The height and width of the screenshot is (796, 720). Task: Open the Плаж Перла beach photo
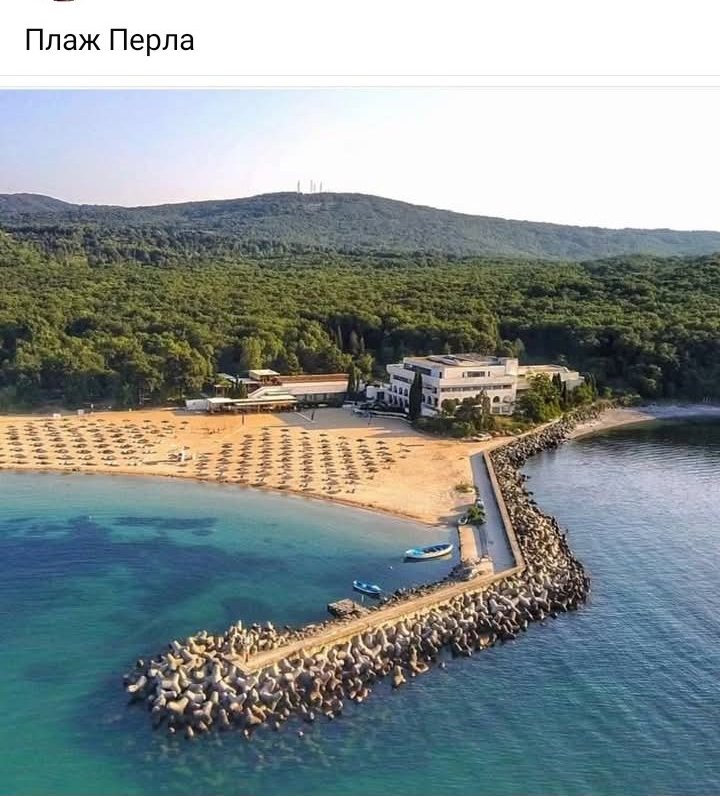[x=360, y=440]
